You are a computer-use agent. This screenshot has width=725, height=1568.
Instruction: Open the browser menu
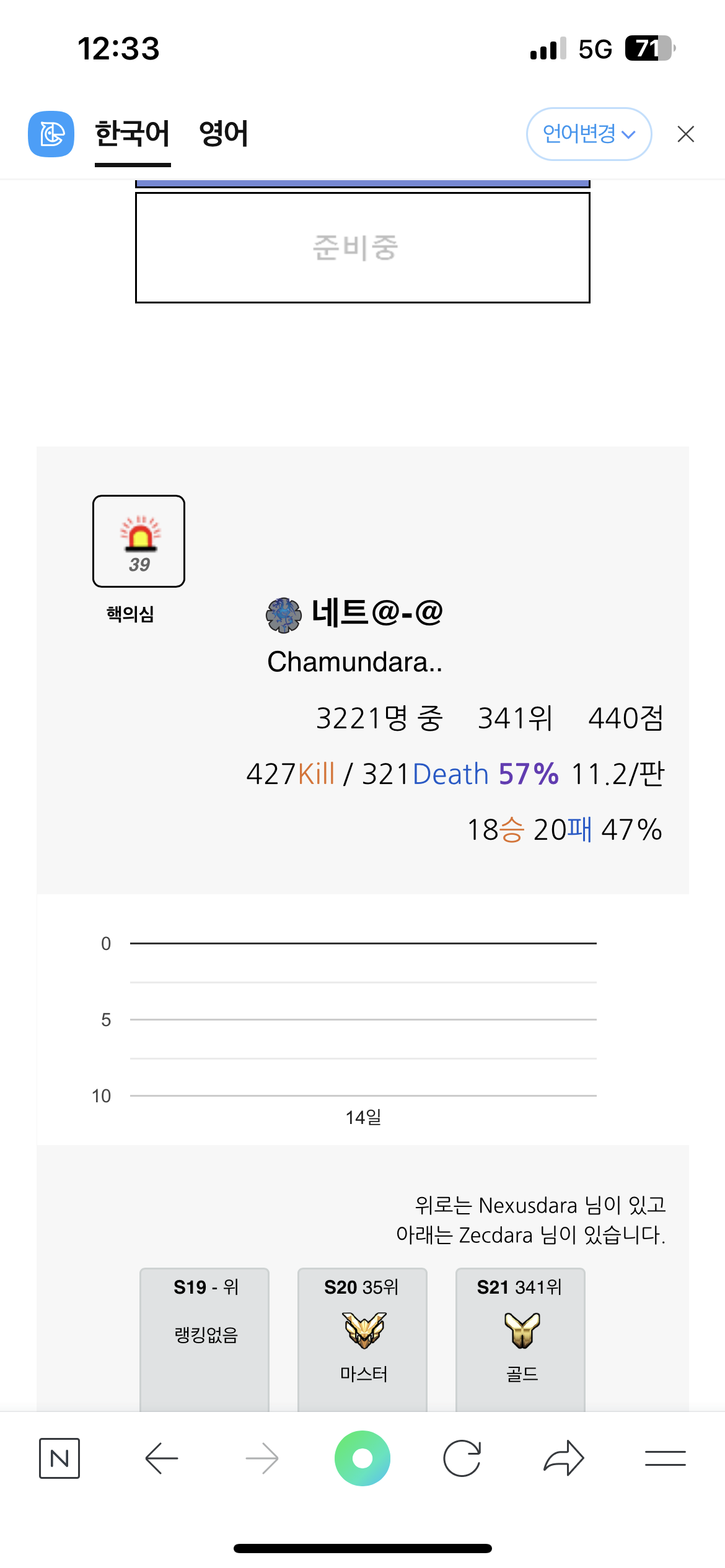(x=665, y=1458)
